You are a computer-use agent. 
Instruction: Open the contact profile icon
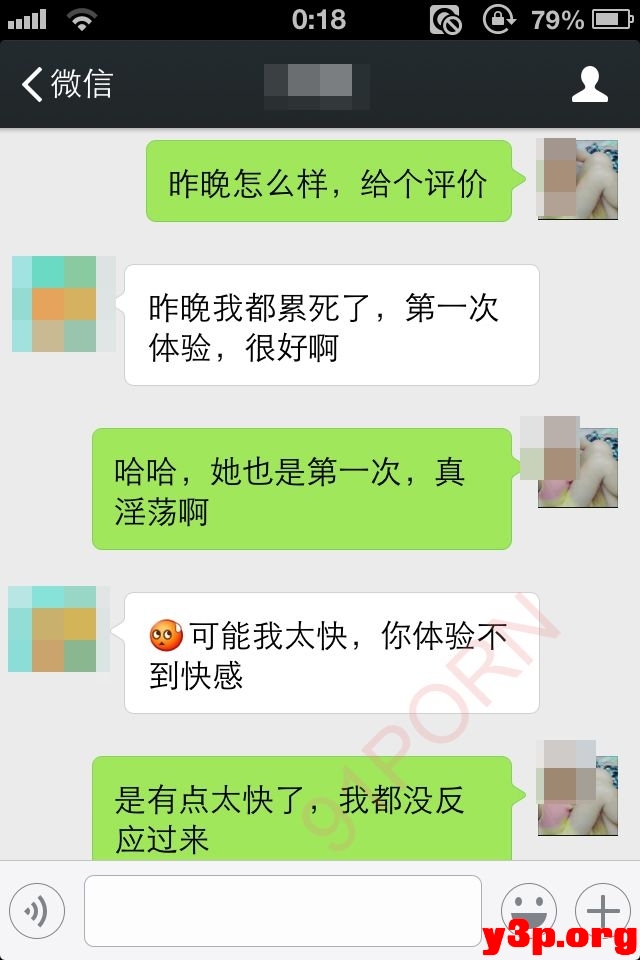[x=589, y=84]
